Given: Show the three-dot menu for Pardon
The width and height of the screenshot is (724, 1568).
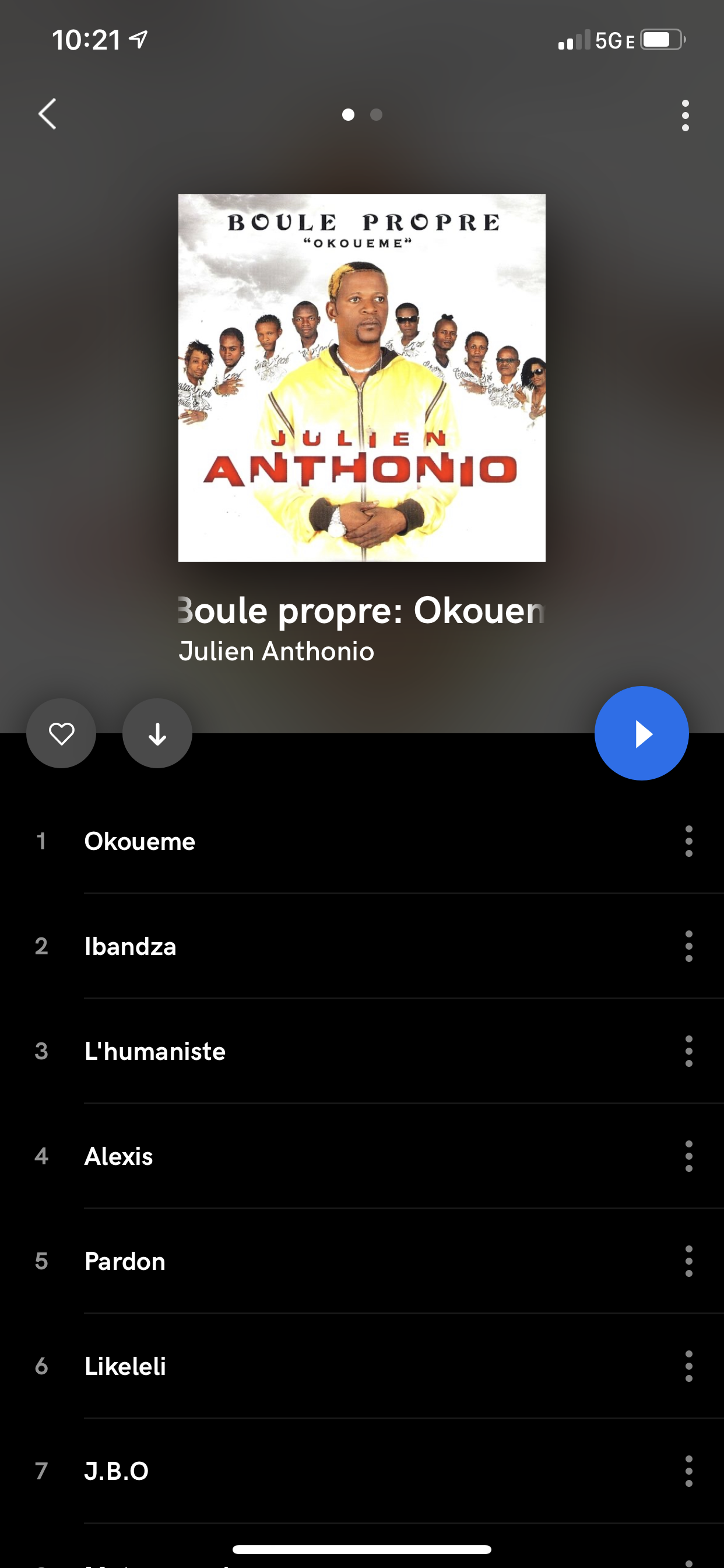Looking at the screenshot, I should pyautogui.click(x=688, y=1261).
